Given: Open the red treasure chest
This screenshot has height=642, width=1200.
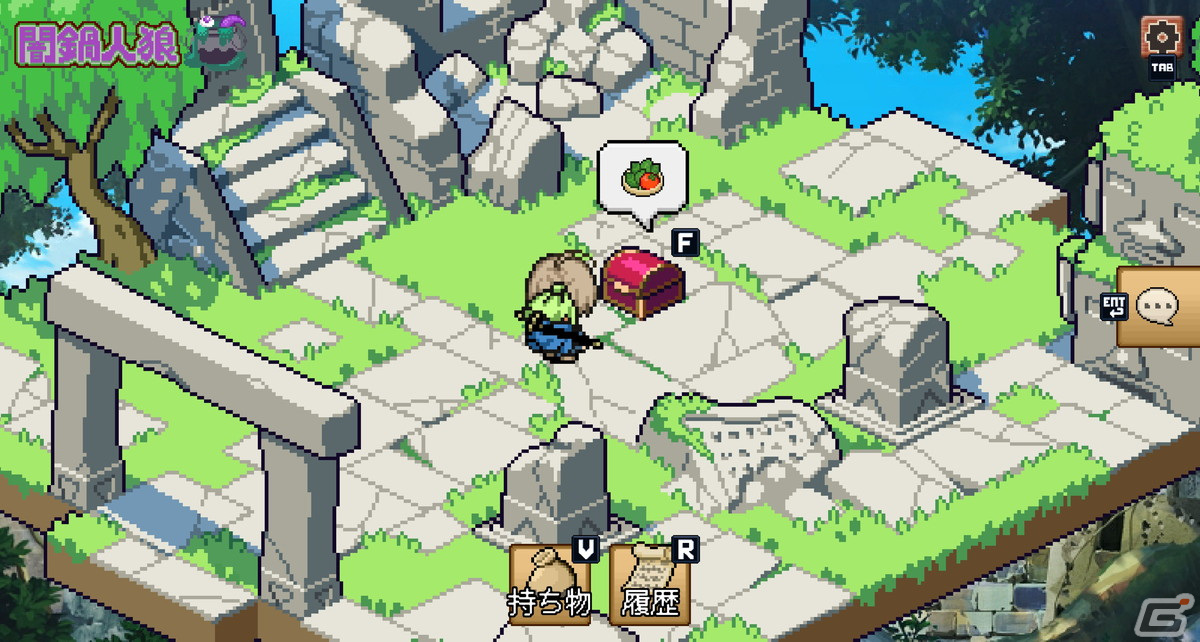Looking at the screenshot, I should click(643, 283).
